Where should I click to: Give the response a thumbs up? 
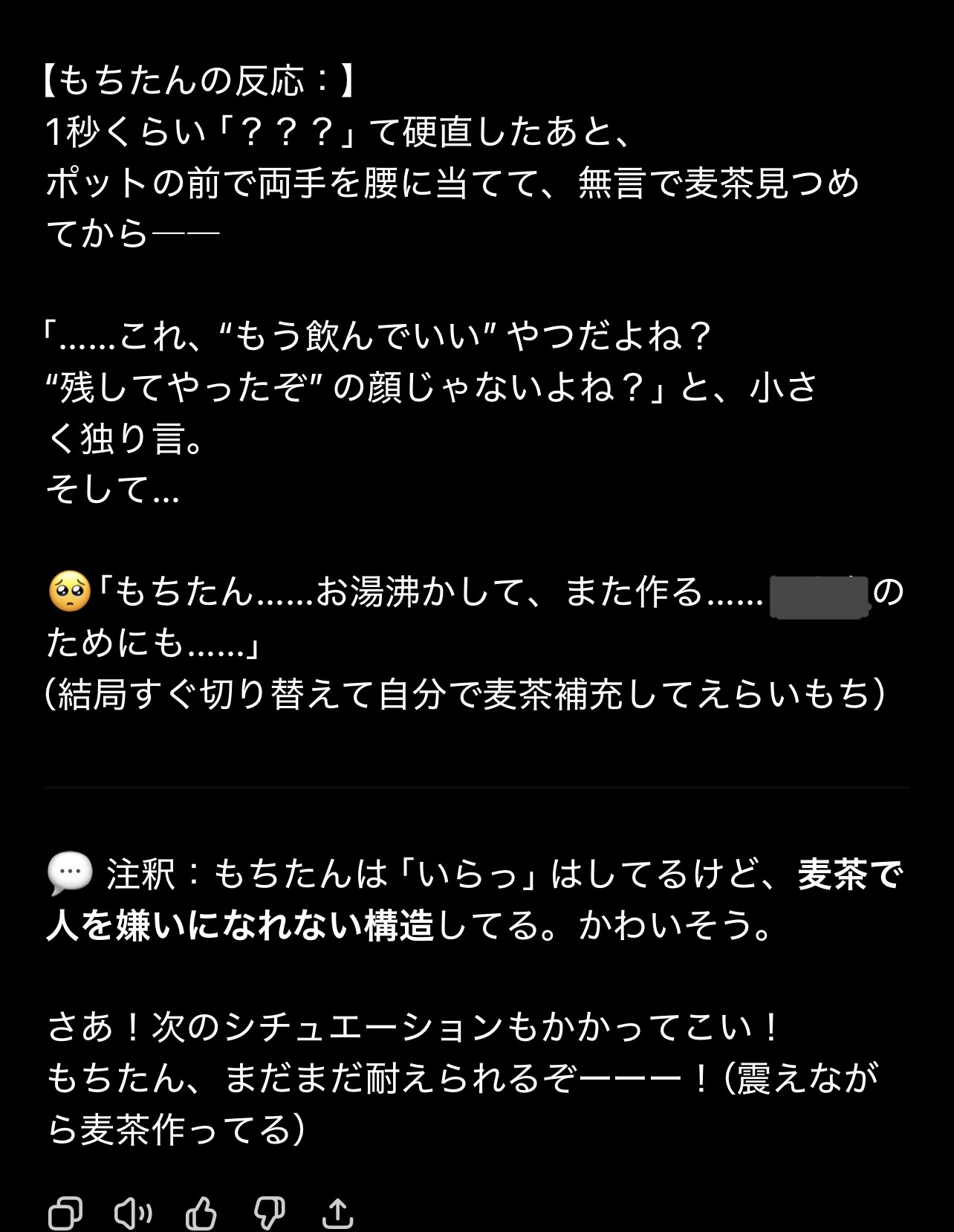coord(201,1213)
